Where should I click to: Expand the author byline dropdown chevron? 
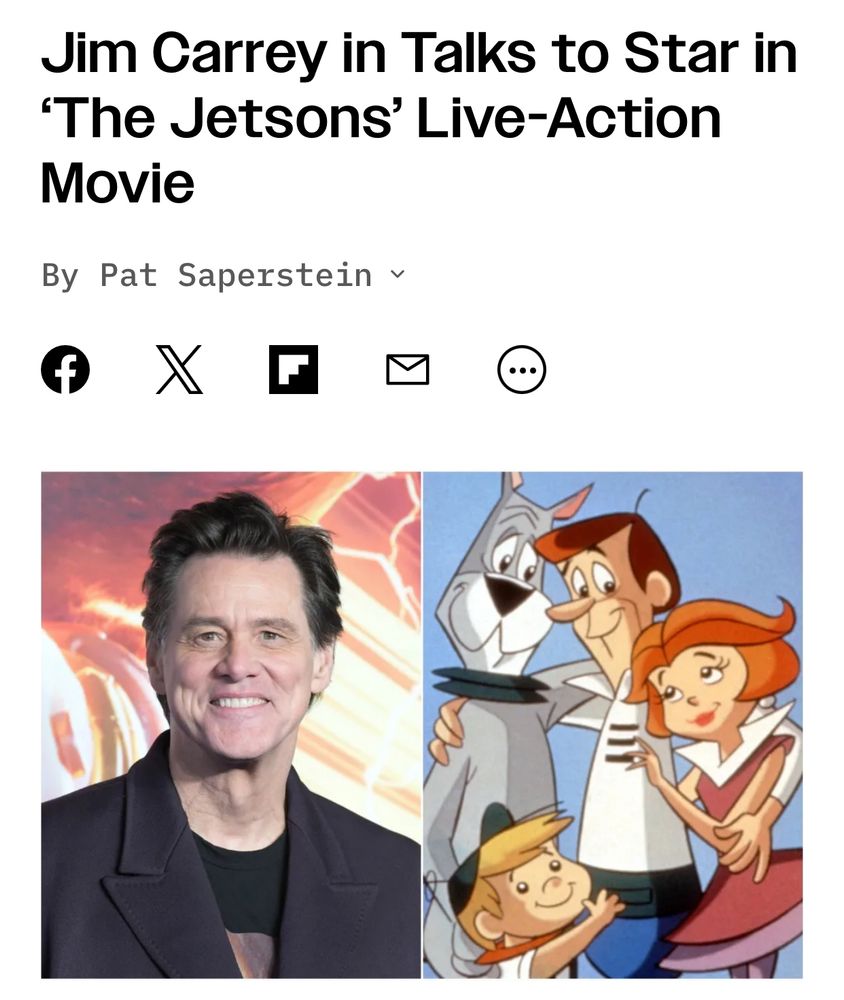(x=398, y=275)
